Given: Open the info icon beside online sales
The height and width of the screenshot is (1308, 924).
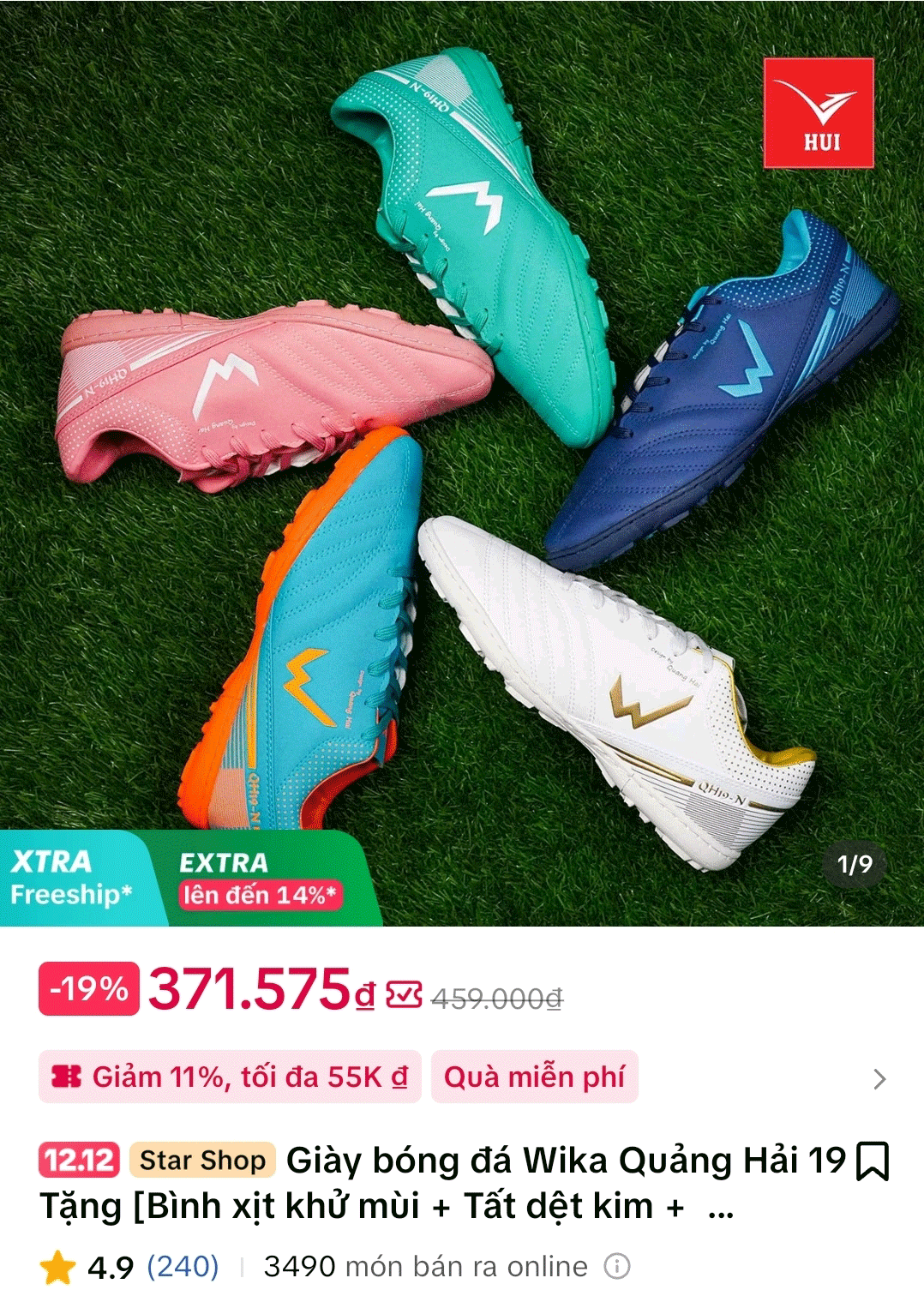Looking at the screenshot, I should tap(617, 1266).
